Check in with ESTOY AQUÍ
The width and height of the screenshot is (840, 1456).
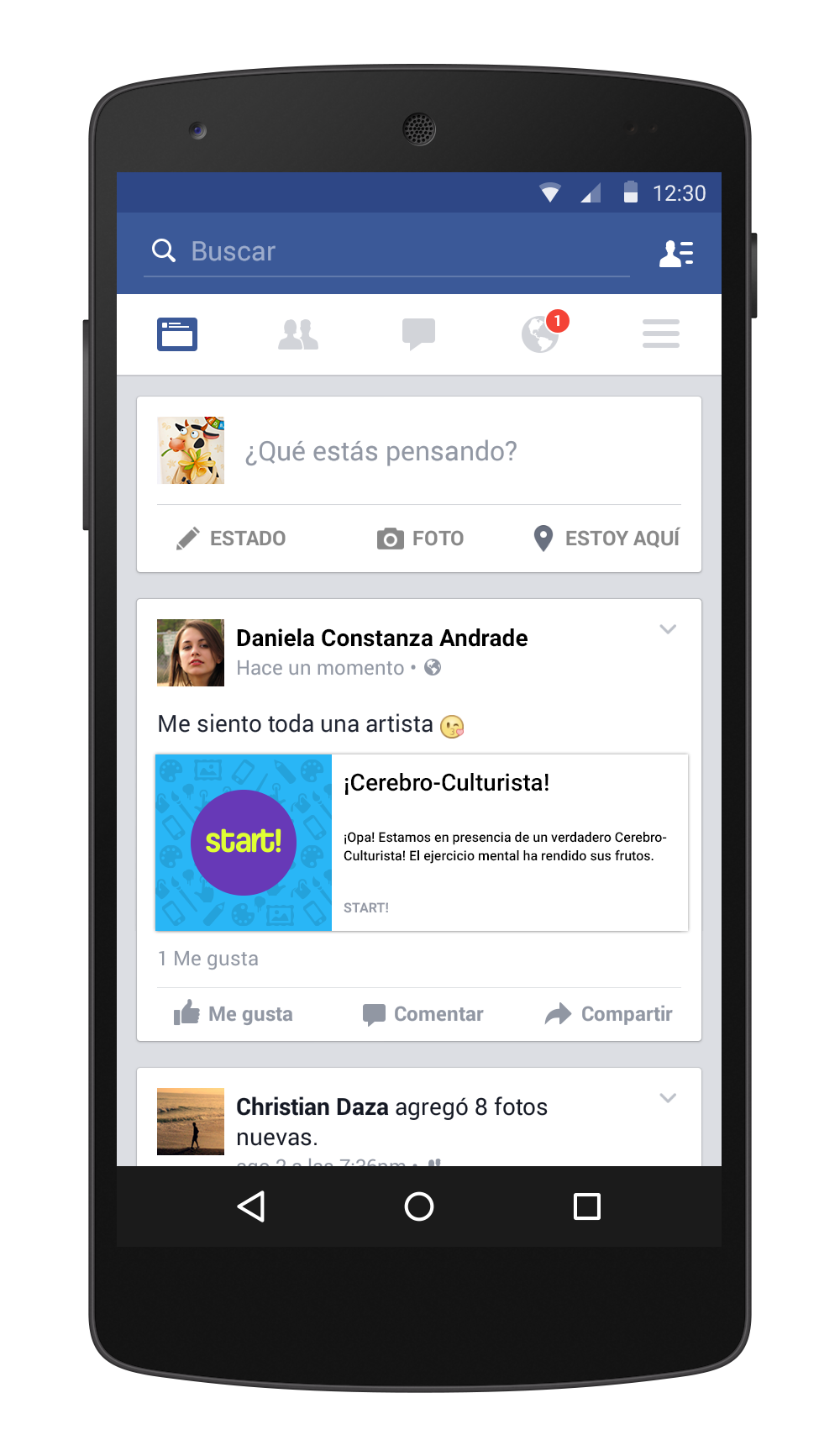(x=606, y=539)
